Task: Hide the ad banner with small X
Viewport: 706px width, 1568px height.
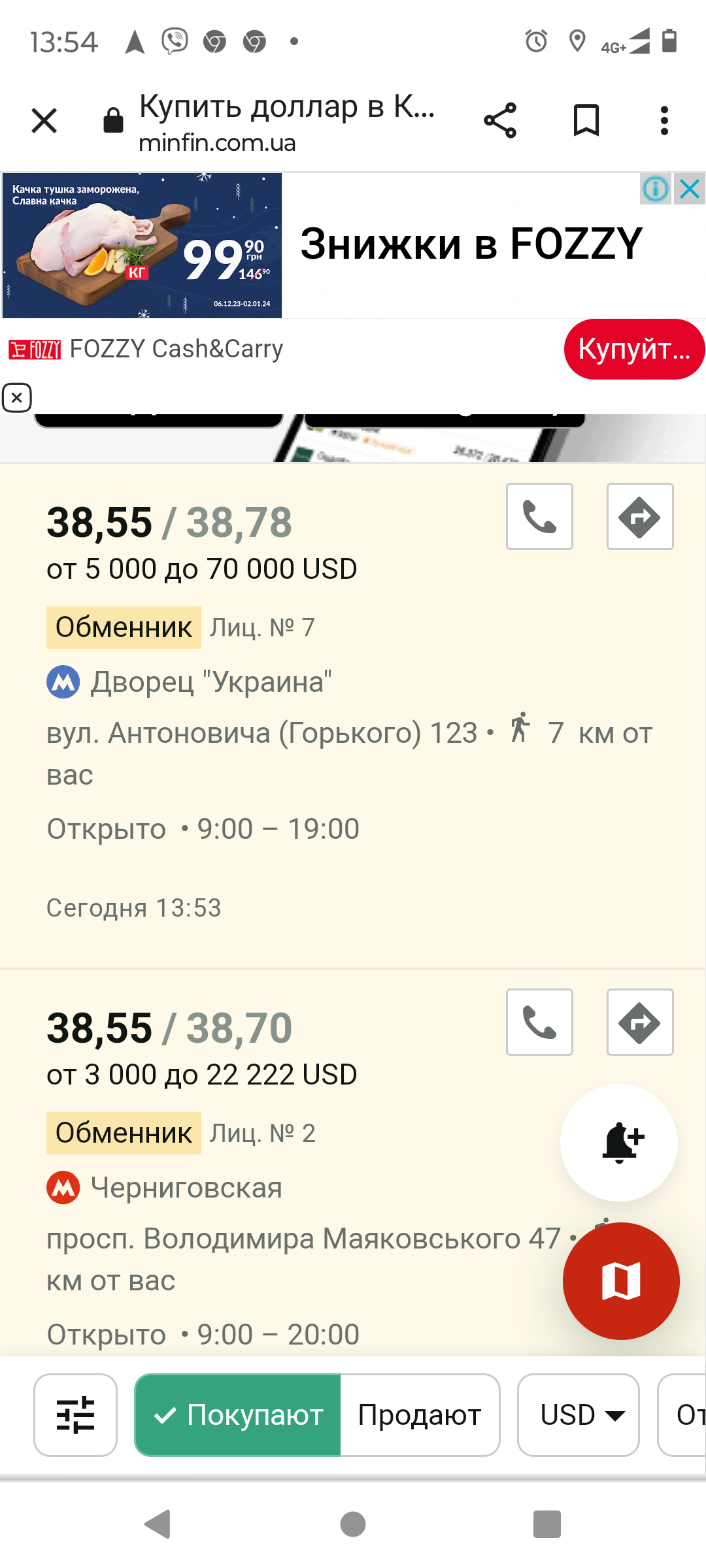Action: pyautogui.click(x=17, y=397)
